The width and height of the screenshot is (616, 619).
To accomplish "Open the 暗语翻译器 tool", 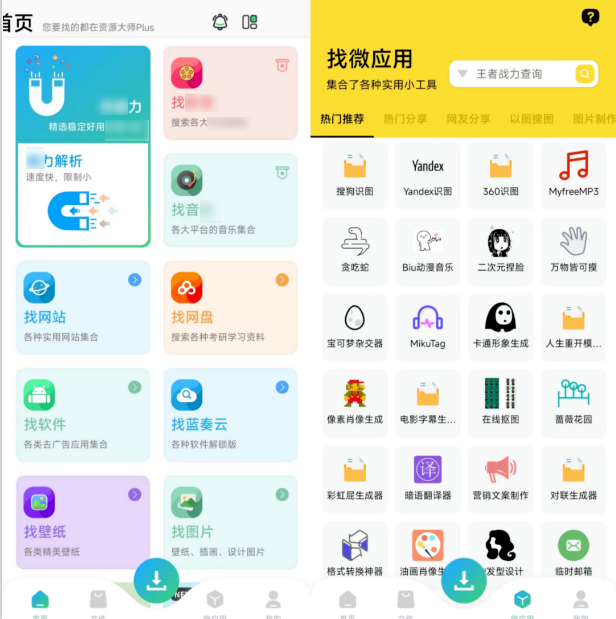I will [428, 477].
